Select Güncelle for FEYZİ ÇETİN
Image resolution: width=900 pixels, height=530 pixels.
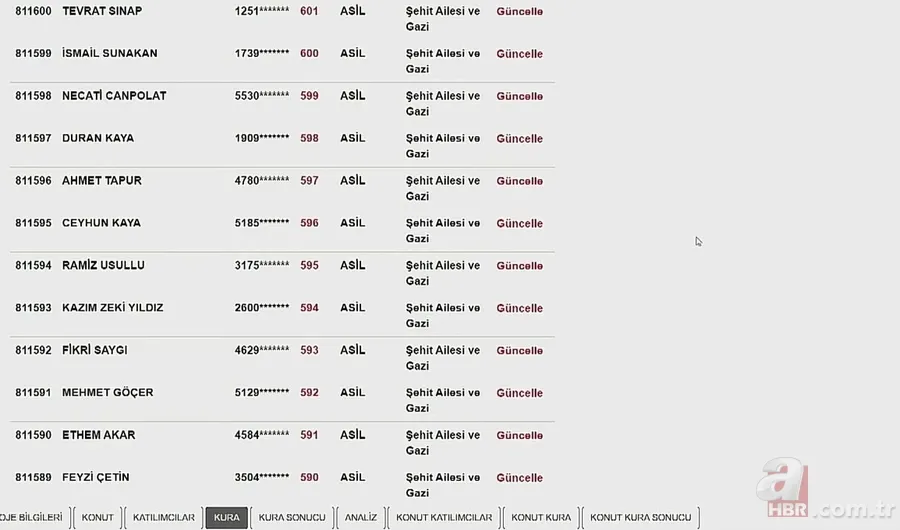click(x=519, y=478)
